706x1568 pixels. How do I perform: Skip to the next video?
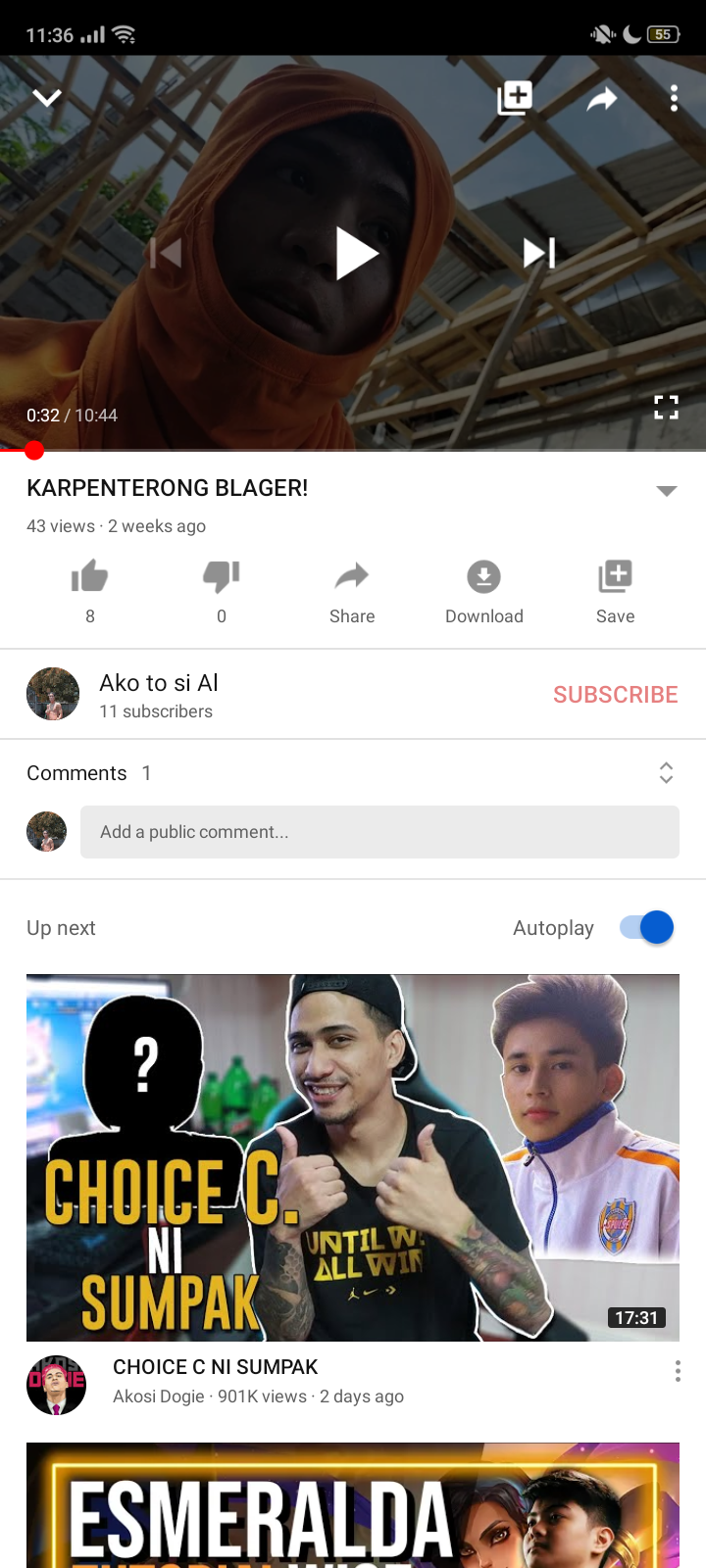coord(539,253)
